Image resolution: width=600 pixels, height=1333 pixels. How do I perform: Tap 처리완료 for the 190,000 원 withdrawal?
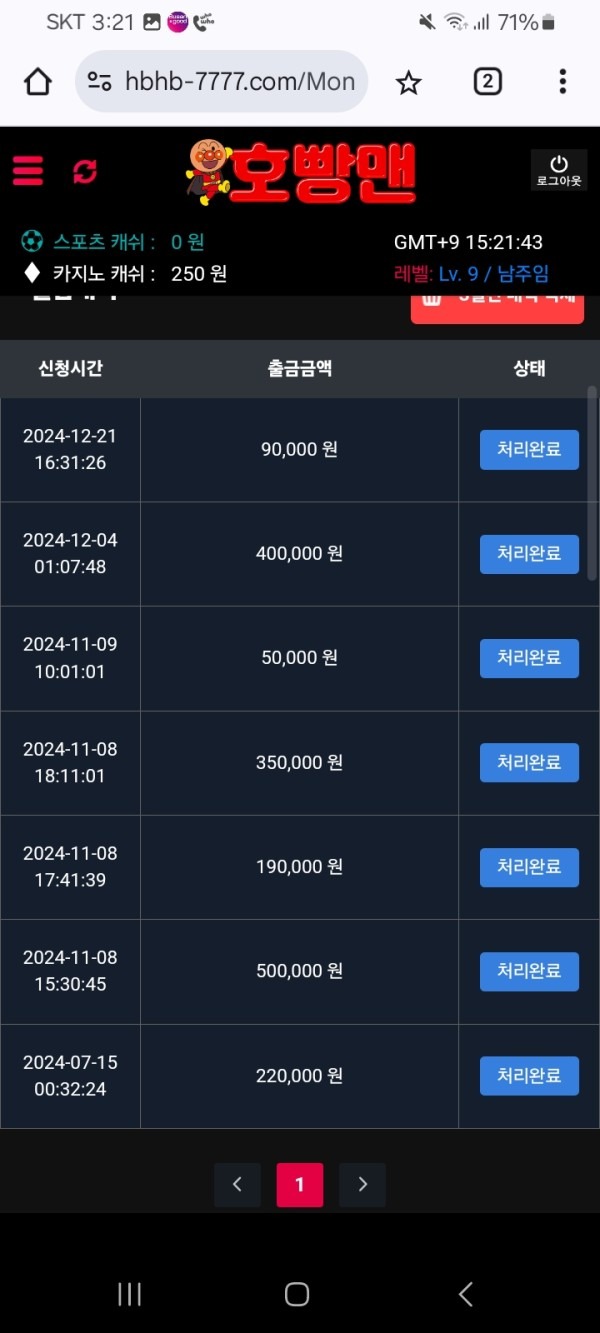point(529,867)
